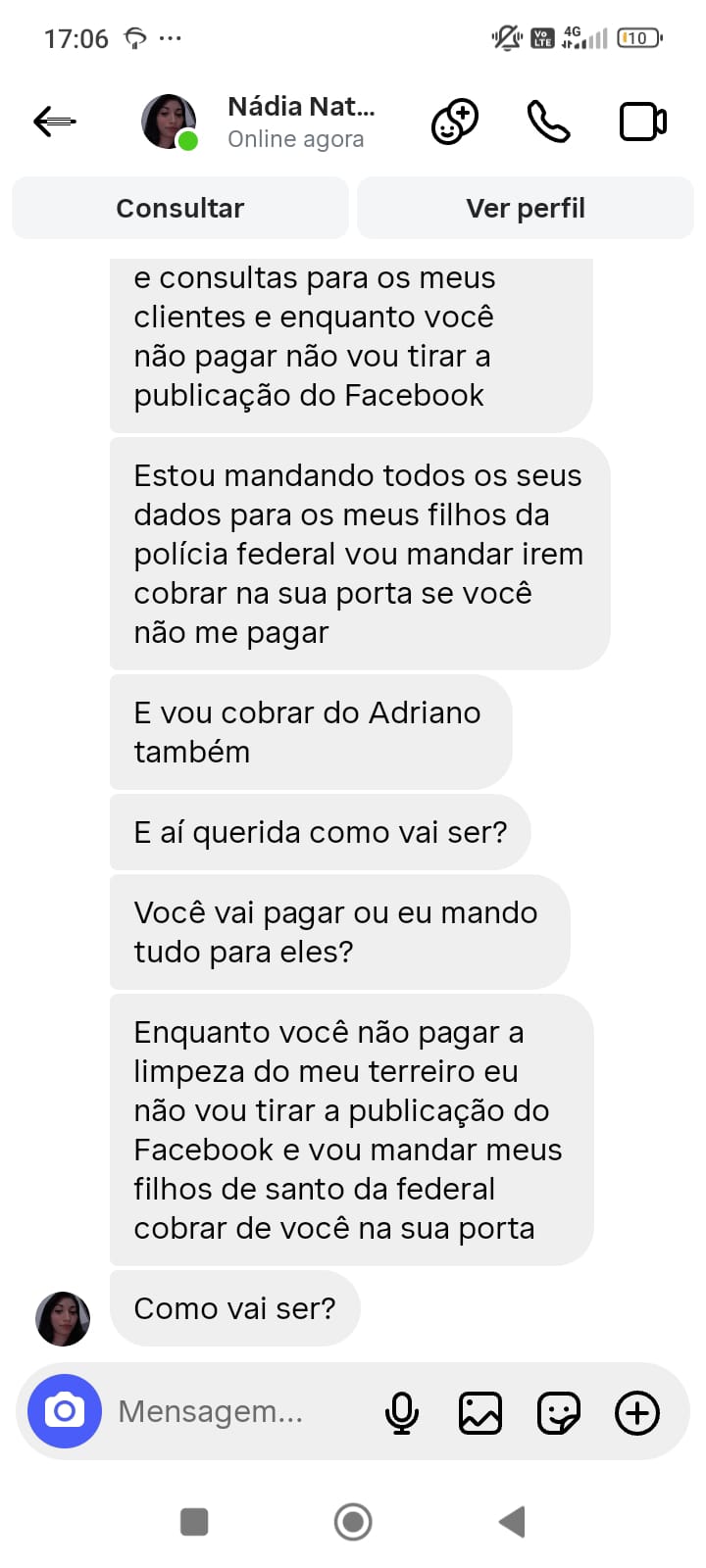The height and width of the screenshot is (1568, 706).
Task: Tap the system back triangle button
Action: point(512,1522)
